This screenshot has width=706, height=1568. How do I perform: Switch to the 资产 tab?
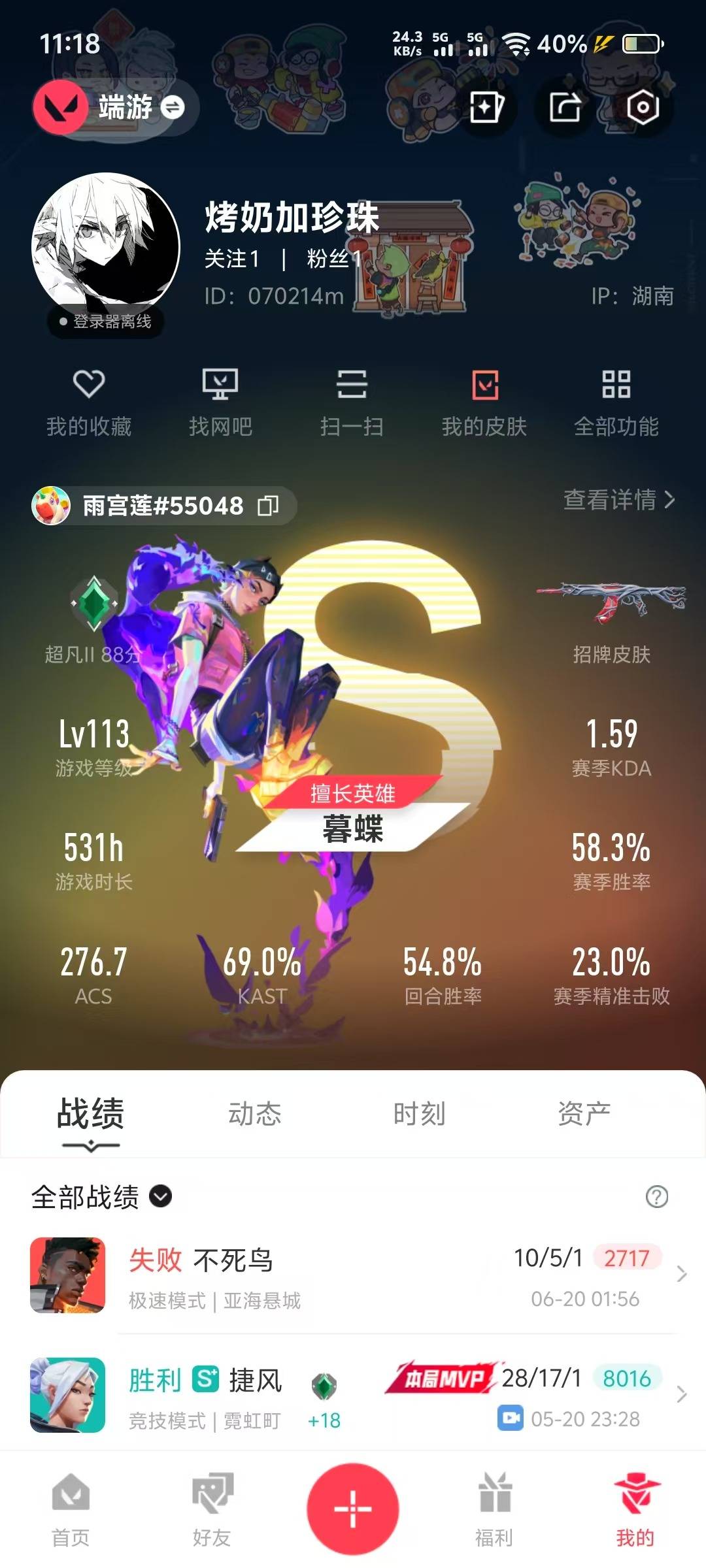pyautogui.click(x=584, y=1114)
